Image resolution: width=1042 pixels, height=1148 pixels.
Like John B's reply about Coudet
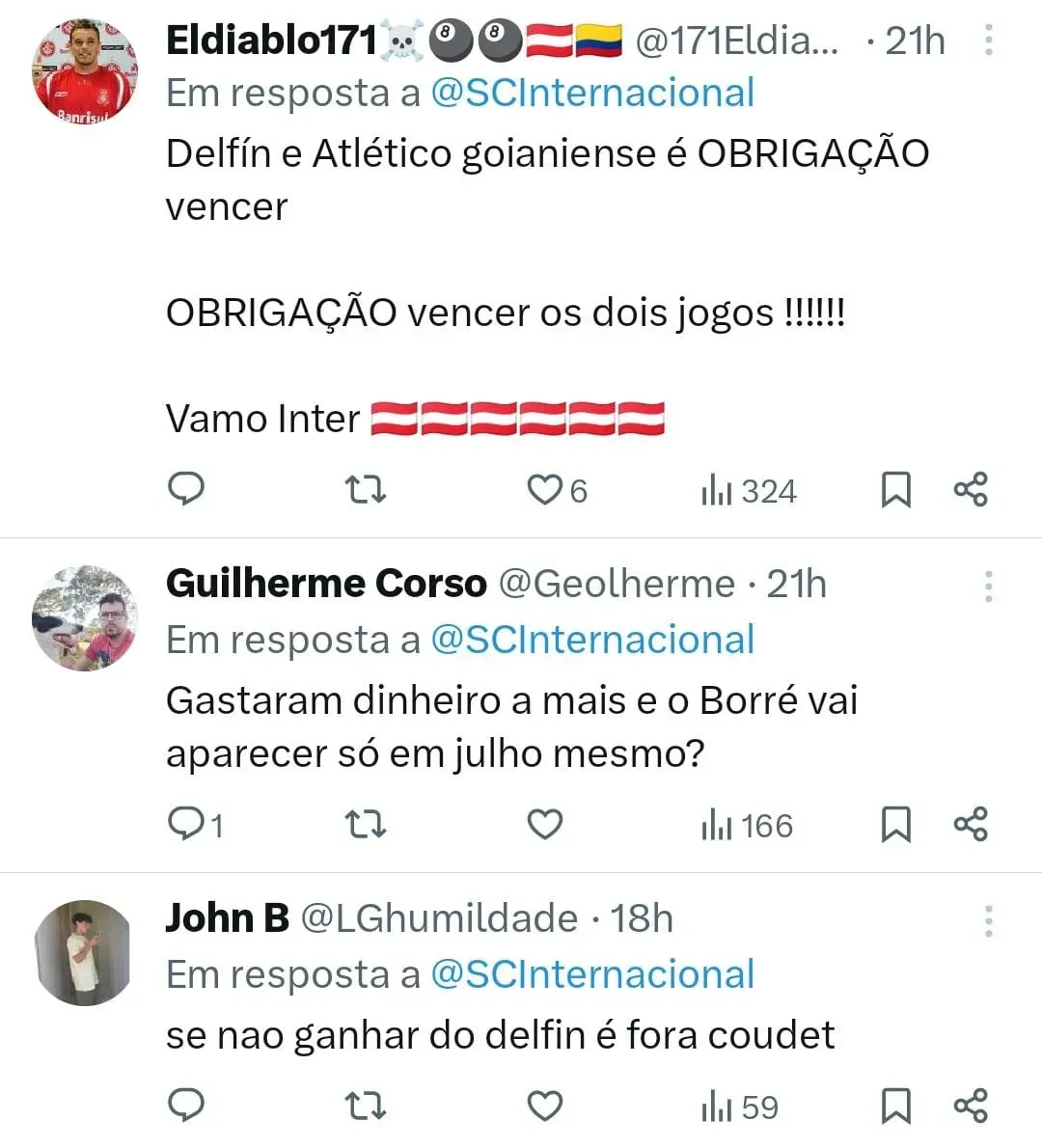coord(544,1106)
